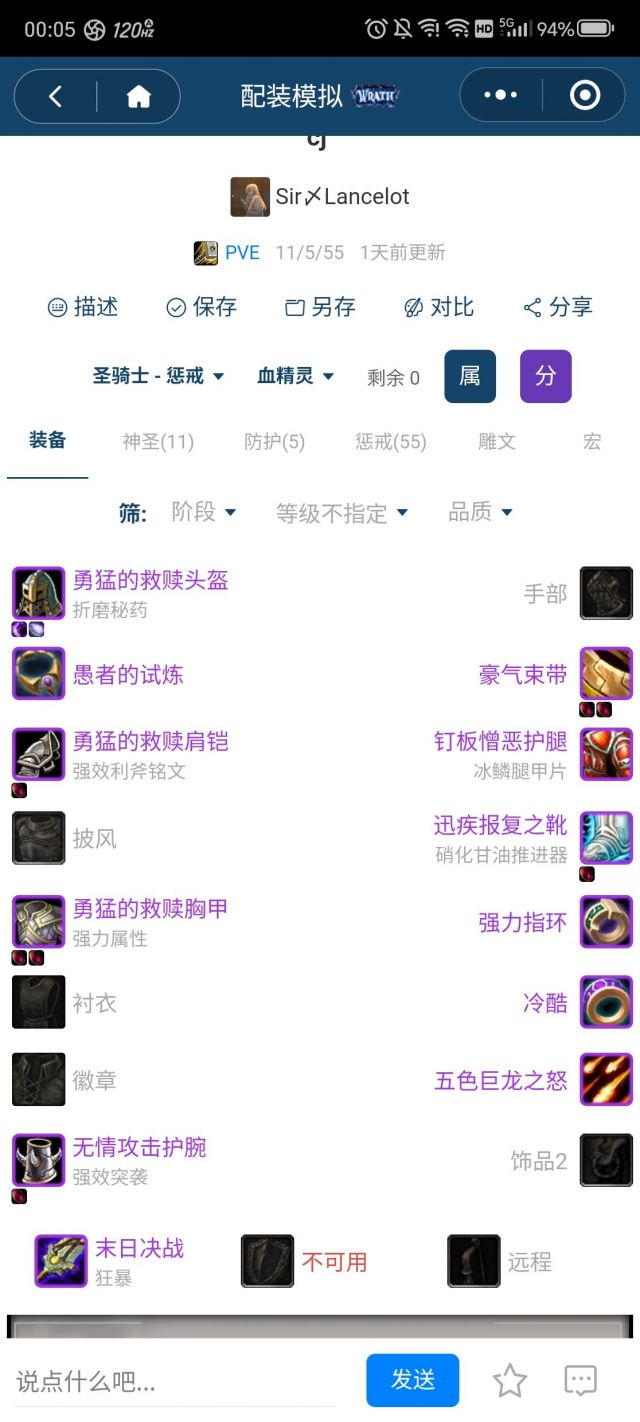Image resolution: width=640 pixels, height=1422 pixels.
Task: Open 对比 comparison
Action: click(438, 307)
